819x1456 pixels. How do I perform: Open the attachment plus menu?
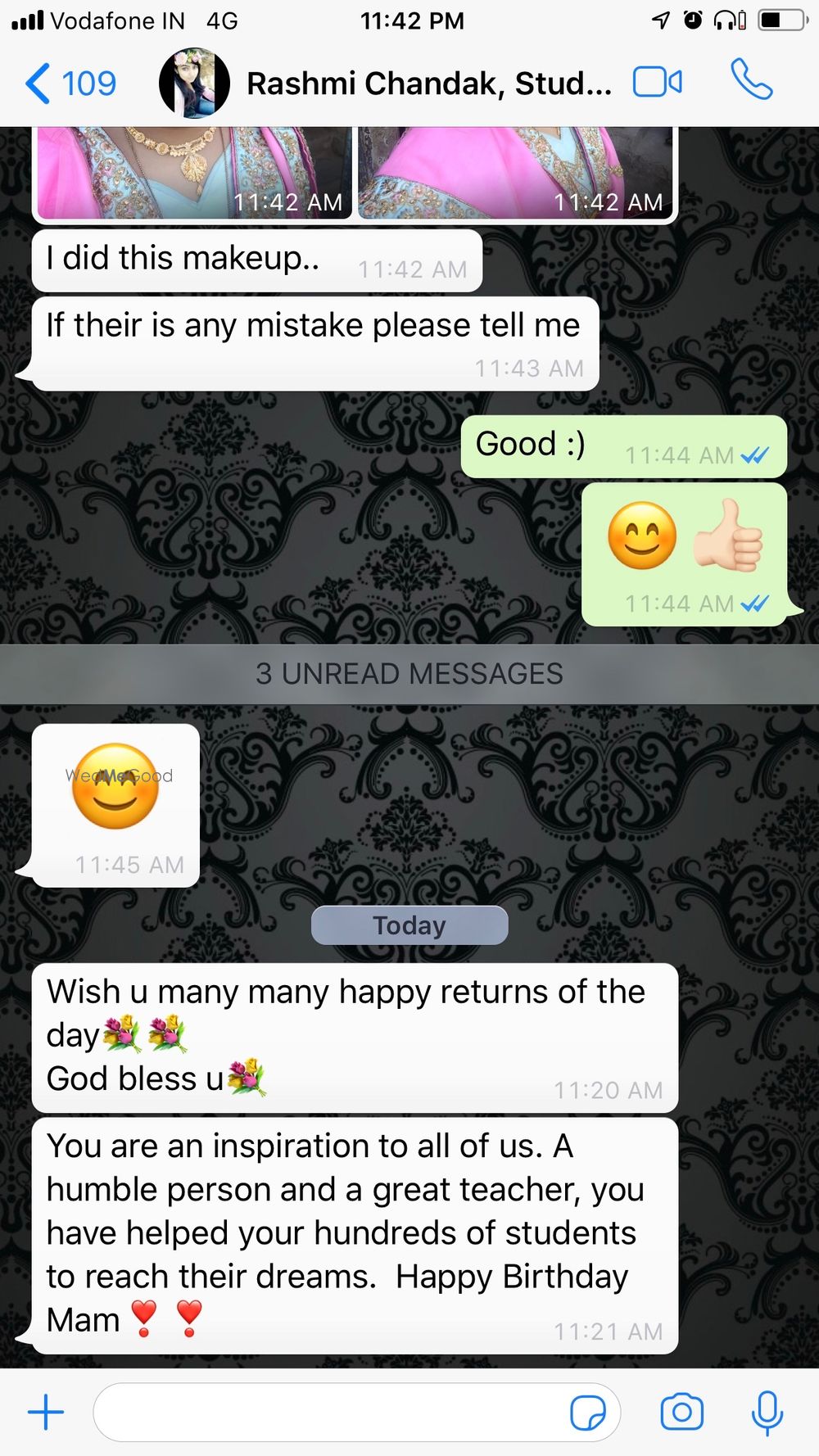tap(46, 1413)
